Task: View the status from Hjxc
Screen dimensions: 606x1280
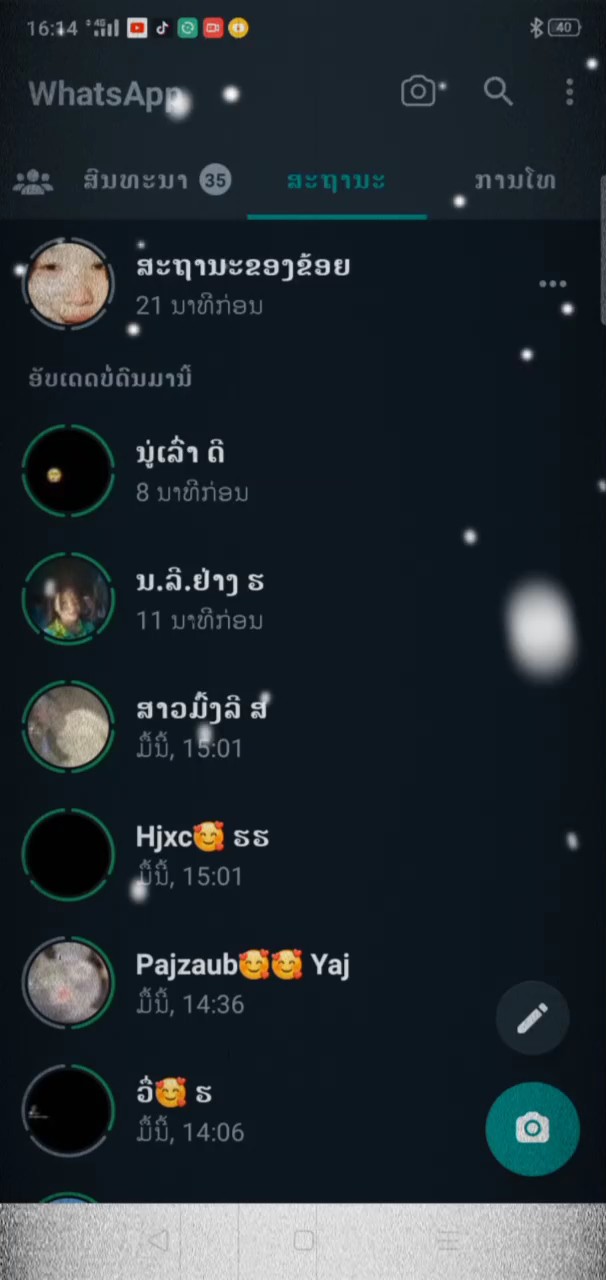Action: [x=200, y=855]
